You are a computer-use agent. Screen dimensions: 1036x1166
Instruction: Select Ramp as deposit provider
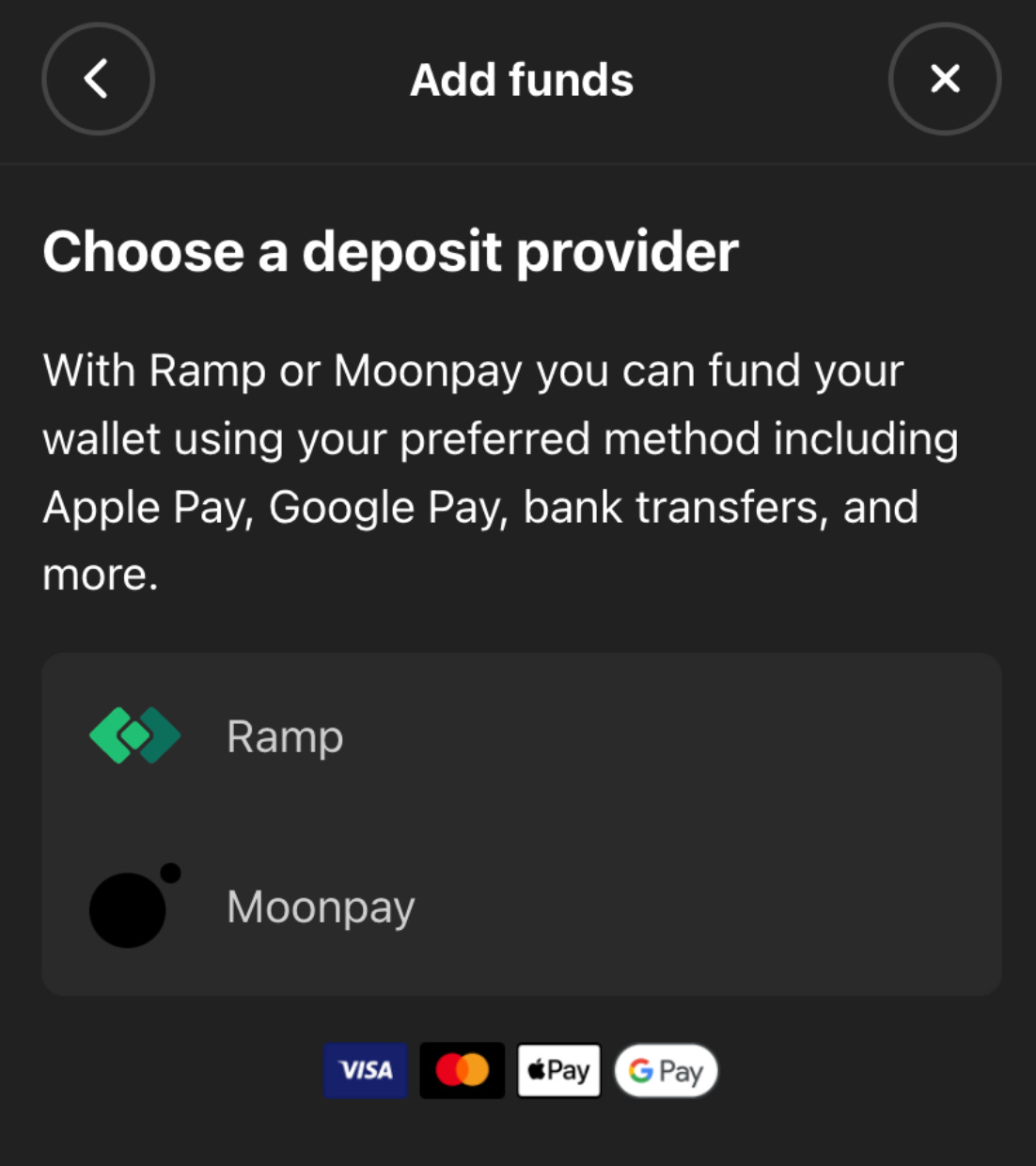click(x=523, y=736)
